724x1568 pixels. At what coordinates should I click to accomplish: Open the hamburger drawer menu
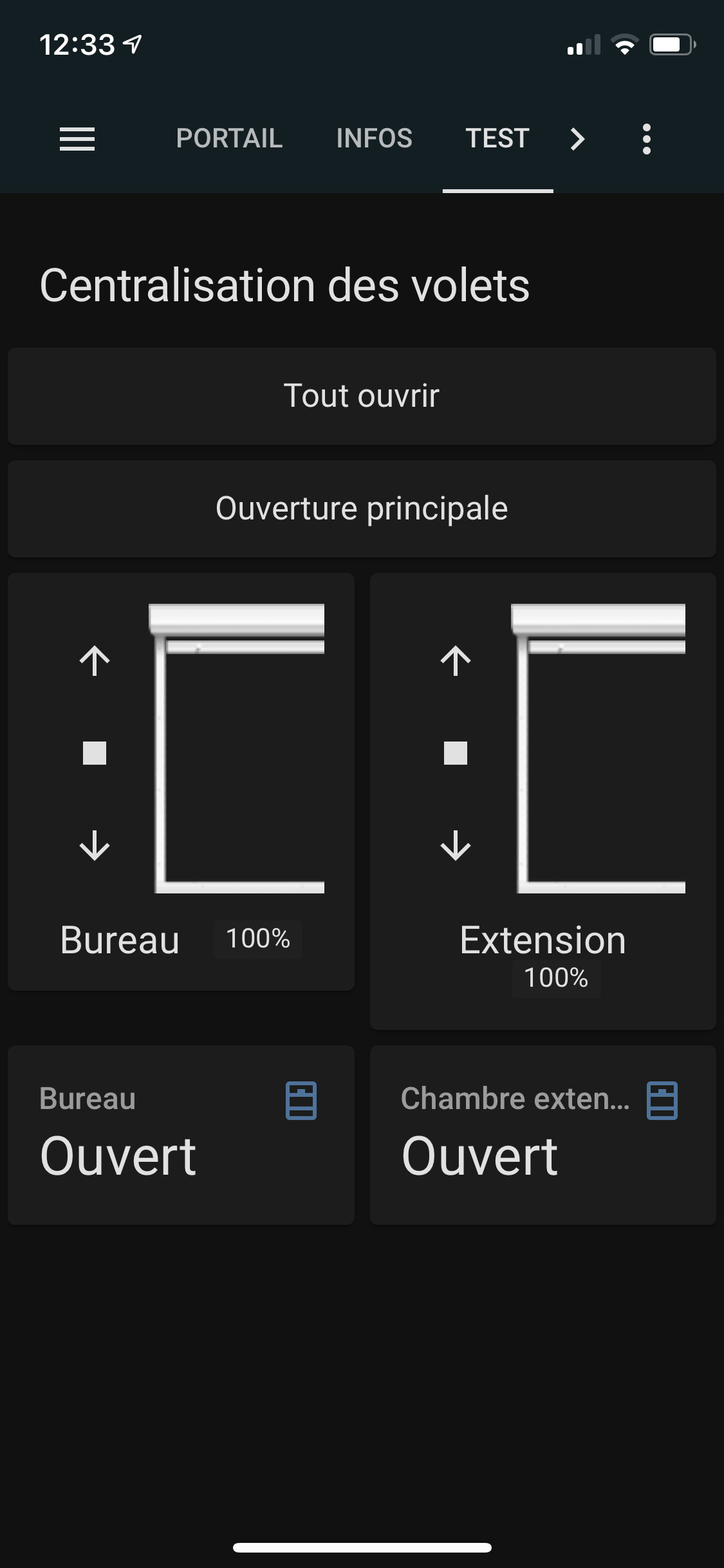(x=77, y=139)
